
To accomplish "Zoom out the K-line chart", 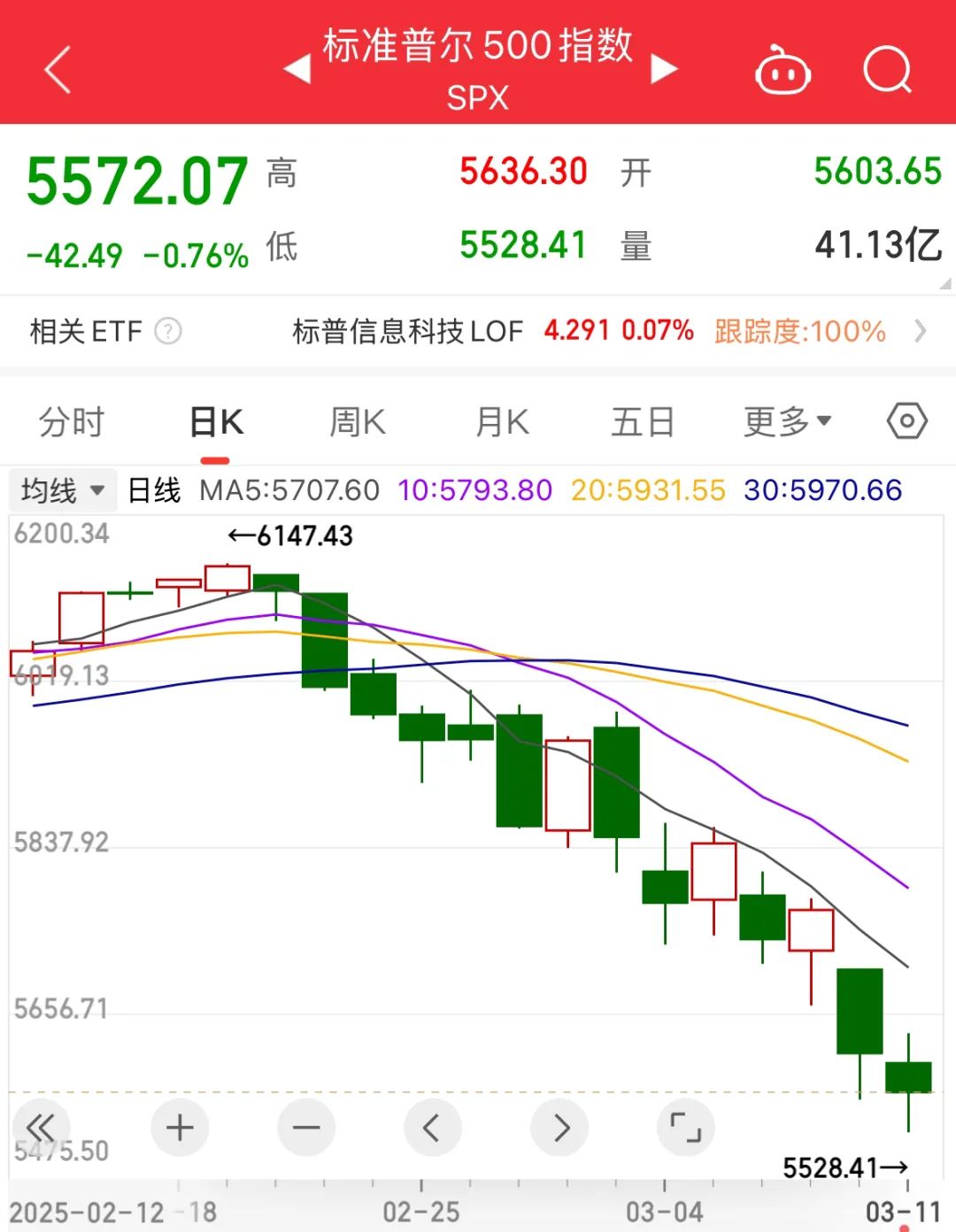I will [306, 1128].
